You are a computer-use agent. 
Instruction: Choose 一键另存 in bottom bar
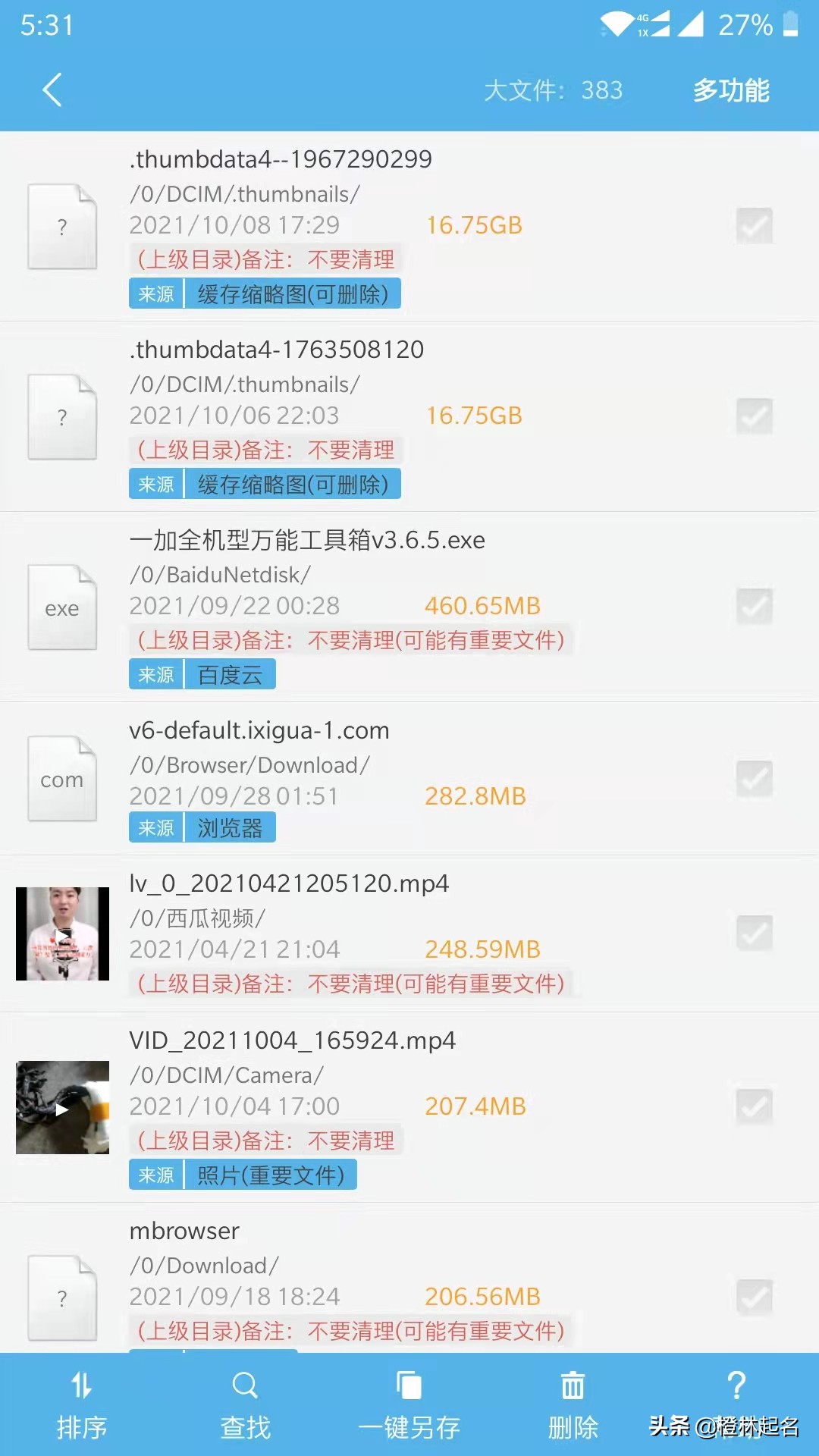coord(409,1405)
